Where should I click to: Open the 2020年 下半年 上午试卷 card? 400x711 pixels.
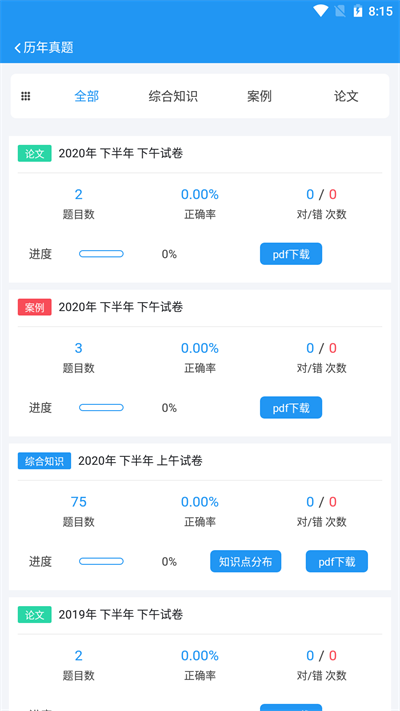tap(200, 516)
